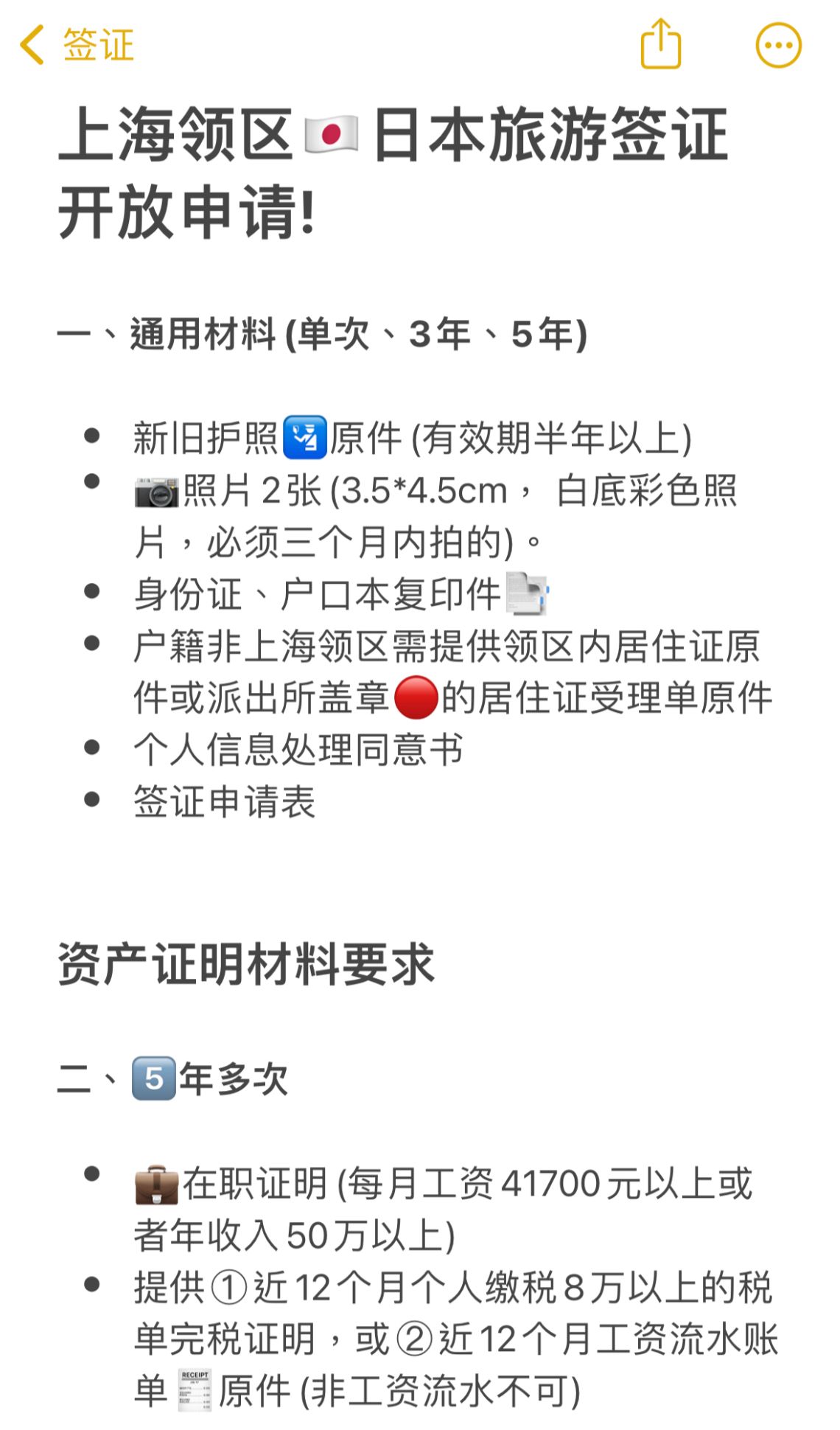Tap the back chevron to return to 签证
Screen dimensions: 840x1430
(31, 46)
